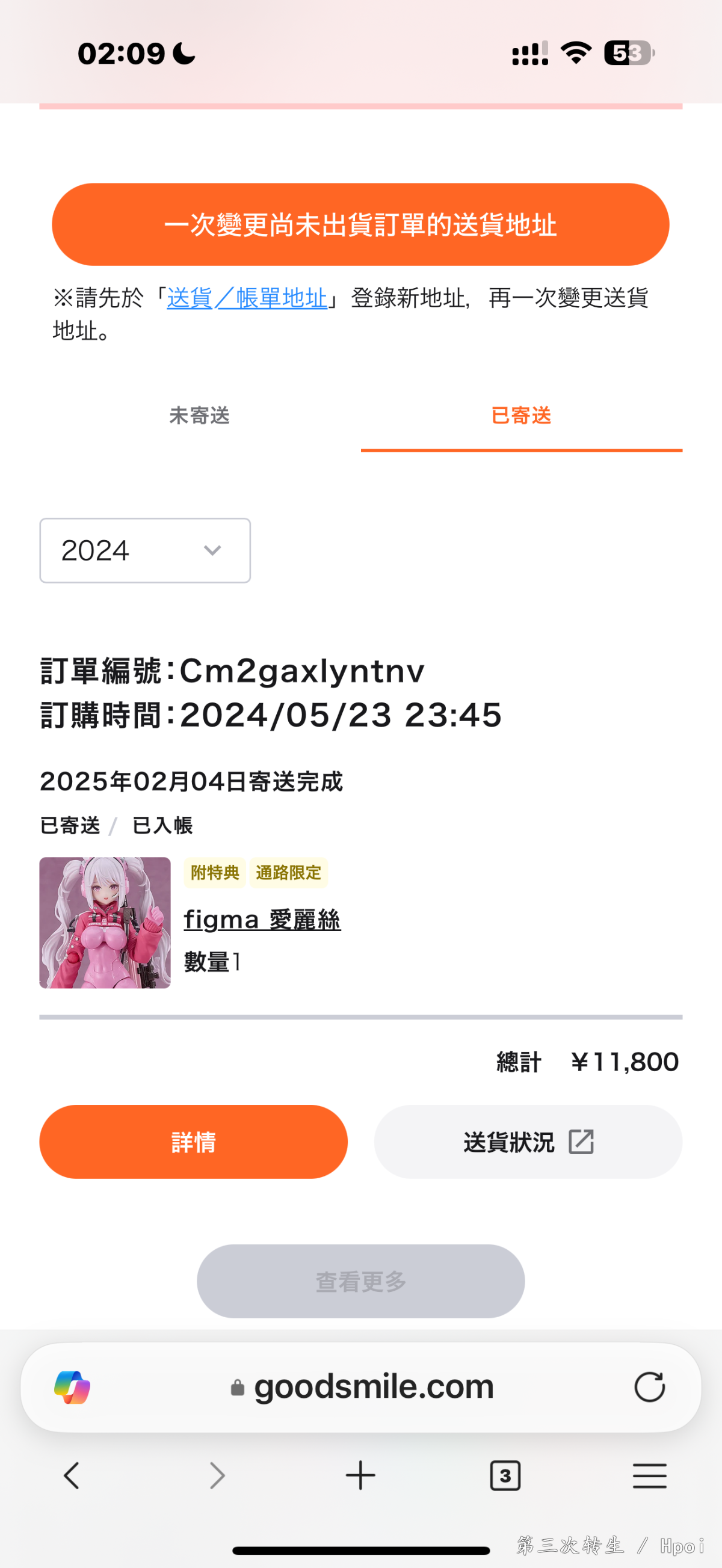722x1568 pixels.
Task: View the figma 愛麗絲 product thumbnail
Action: pos(105,923)
